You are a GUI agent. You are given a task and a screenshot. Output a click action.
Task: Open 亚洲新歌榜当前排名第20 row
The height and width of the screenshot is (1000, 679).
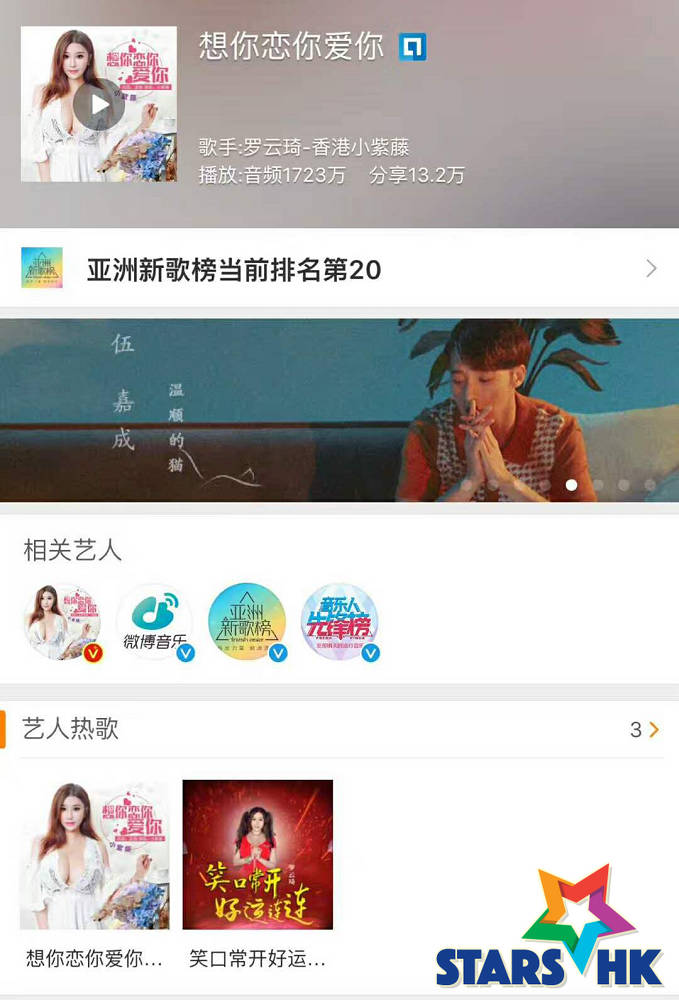[339, 269]
